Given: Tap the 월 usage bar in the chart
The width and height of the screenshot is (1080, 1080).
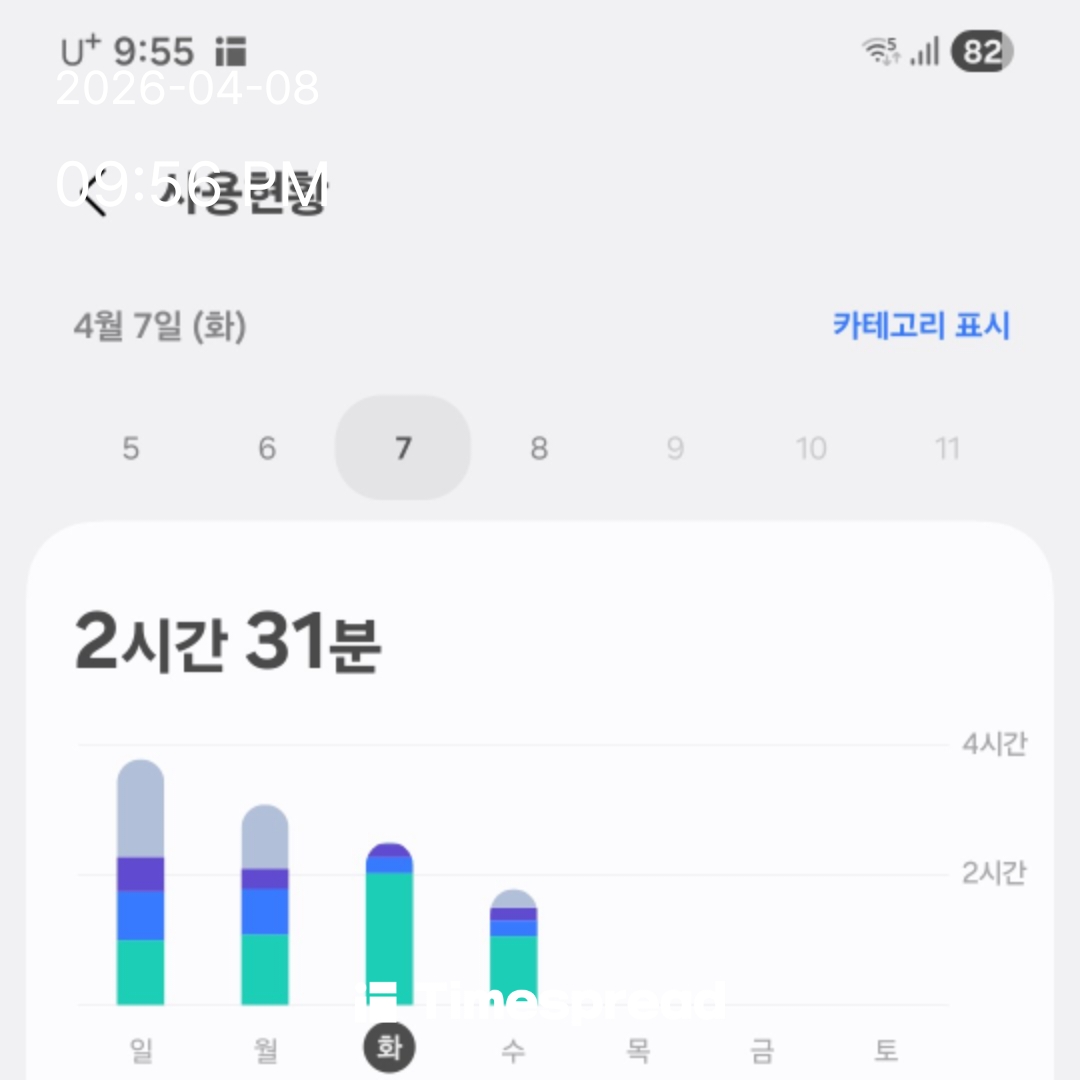Looking at the screenshot, I should coord(265,905).
